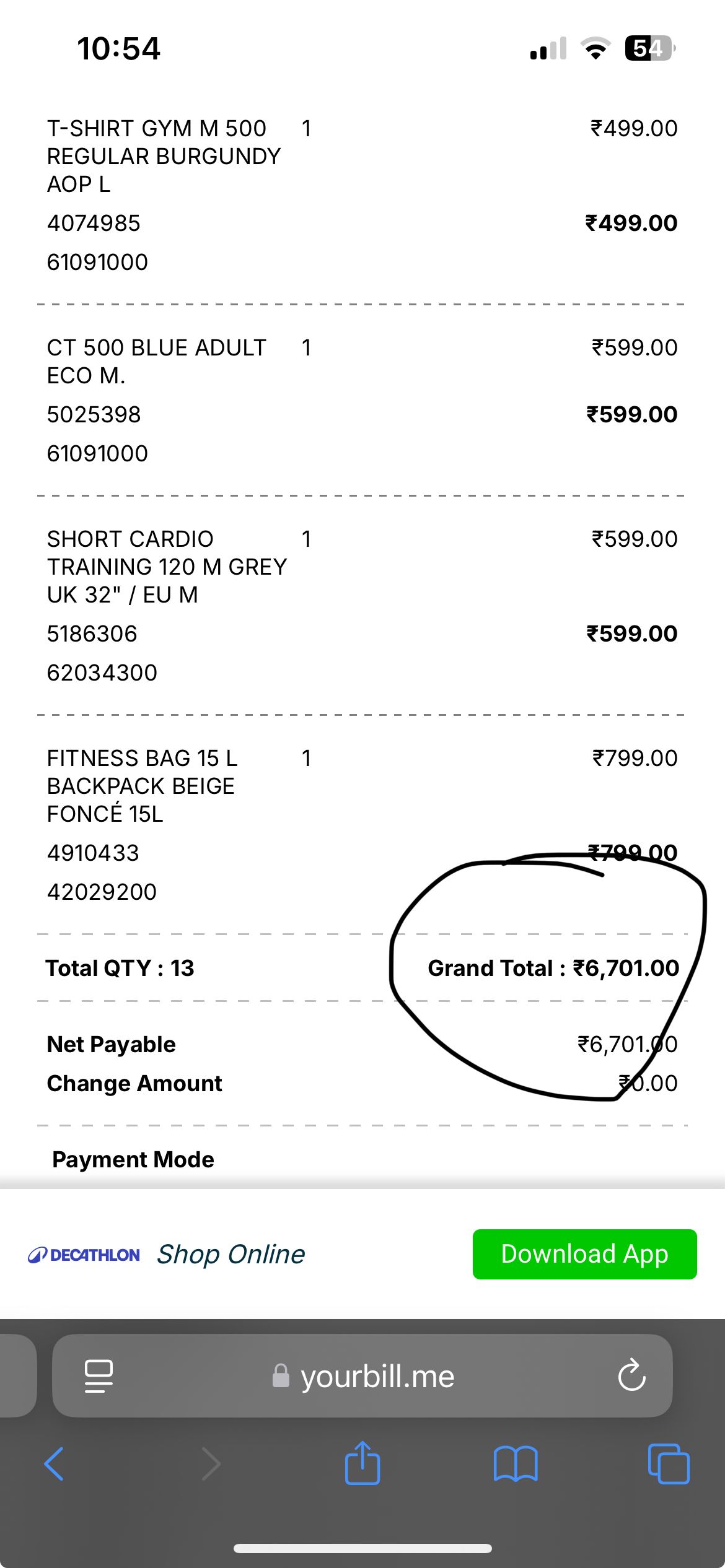Open Safari bookmarks
This screenshot has width=725, height=1568.
coord(516,1464)
